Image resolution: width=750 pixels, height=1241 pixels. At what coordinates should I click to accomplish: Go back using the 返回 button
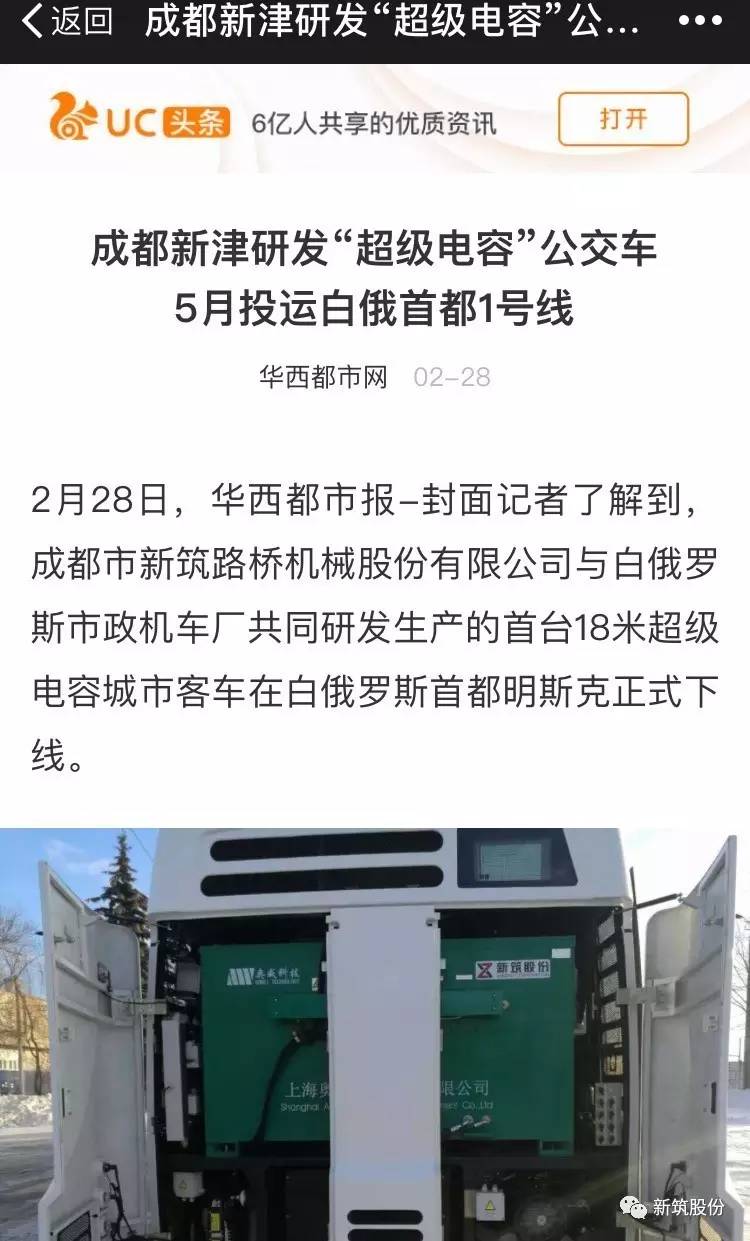tap(68, 22)
